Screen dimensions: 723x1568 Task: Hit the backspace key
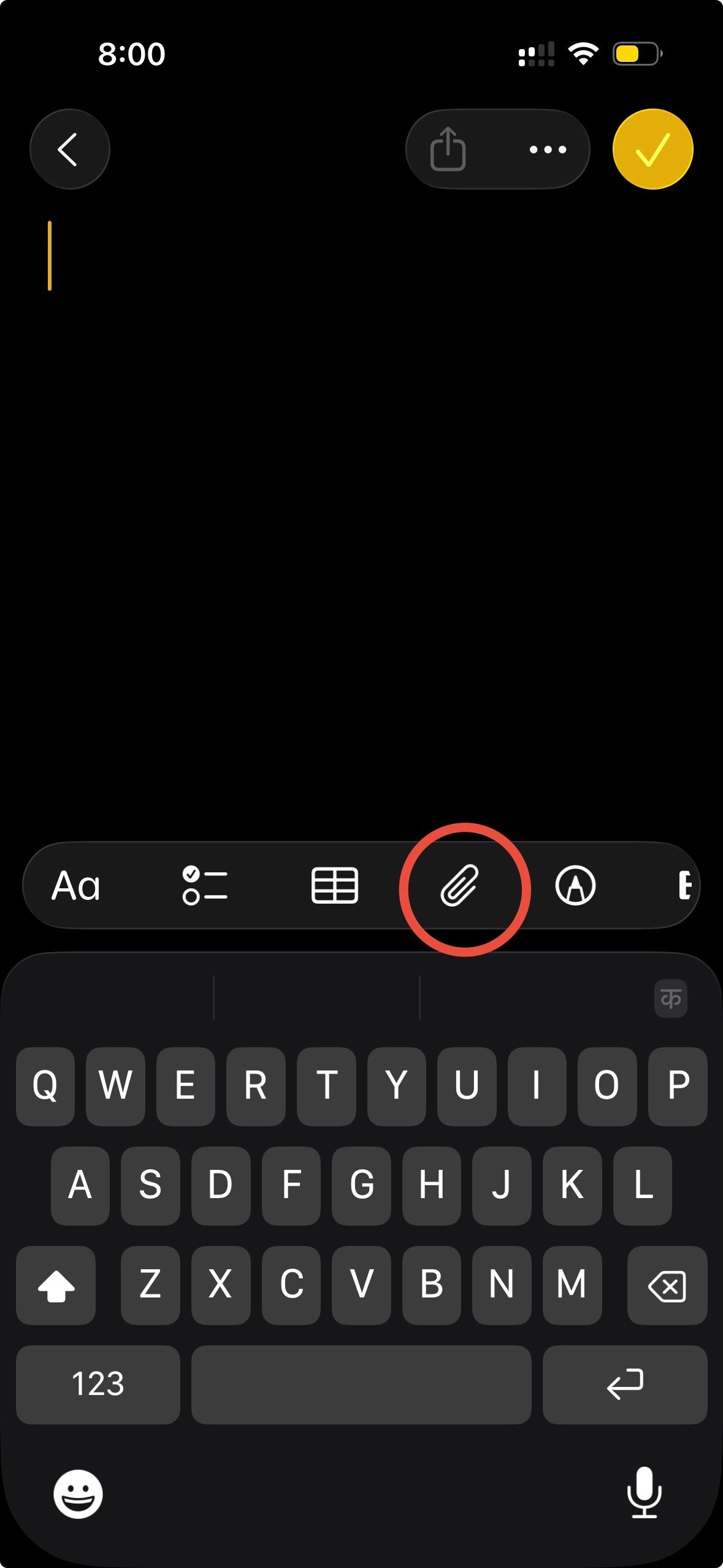tap(667, 1285)
